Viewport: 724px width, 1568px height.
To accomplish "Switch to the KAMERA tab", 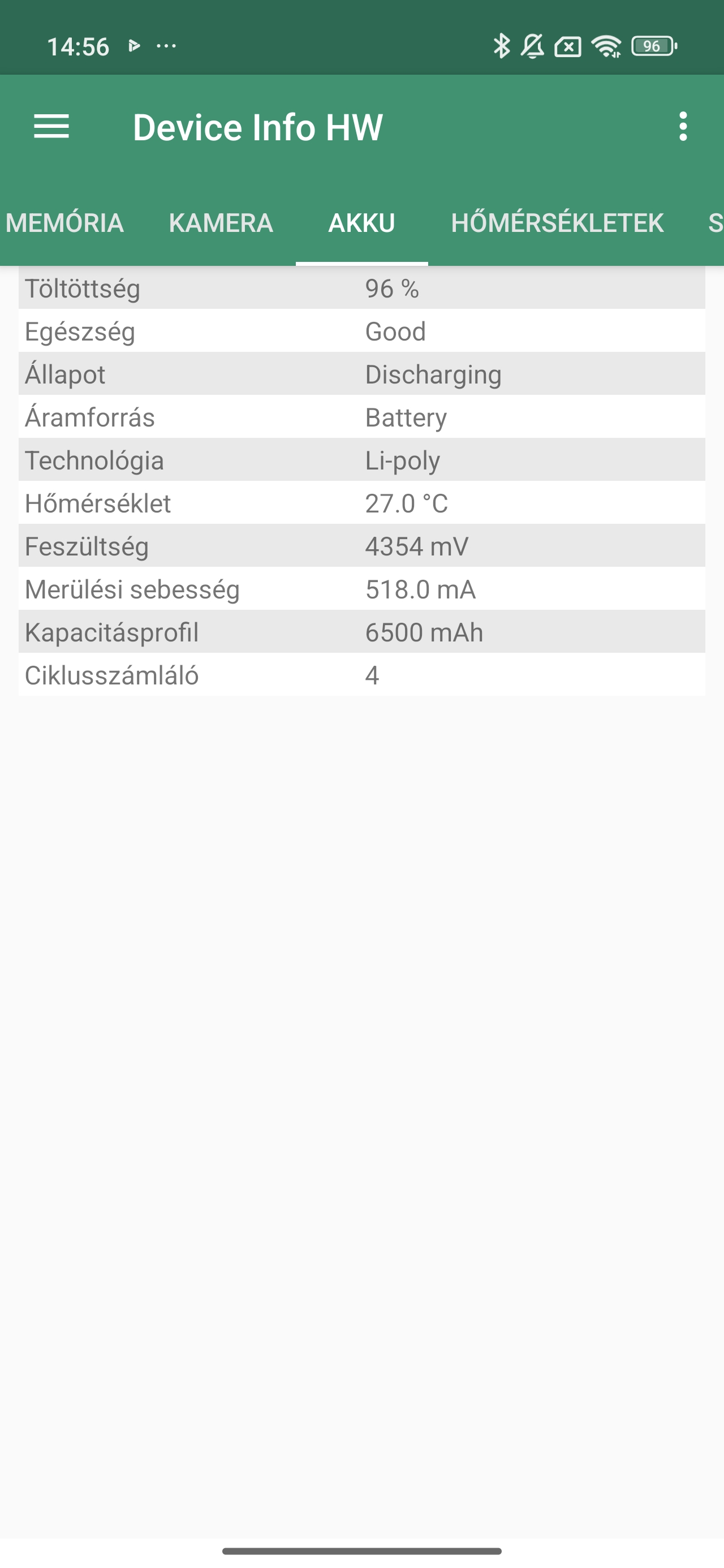I will (221, 223).
